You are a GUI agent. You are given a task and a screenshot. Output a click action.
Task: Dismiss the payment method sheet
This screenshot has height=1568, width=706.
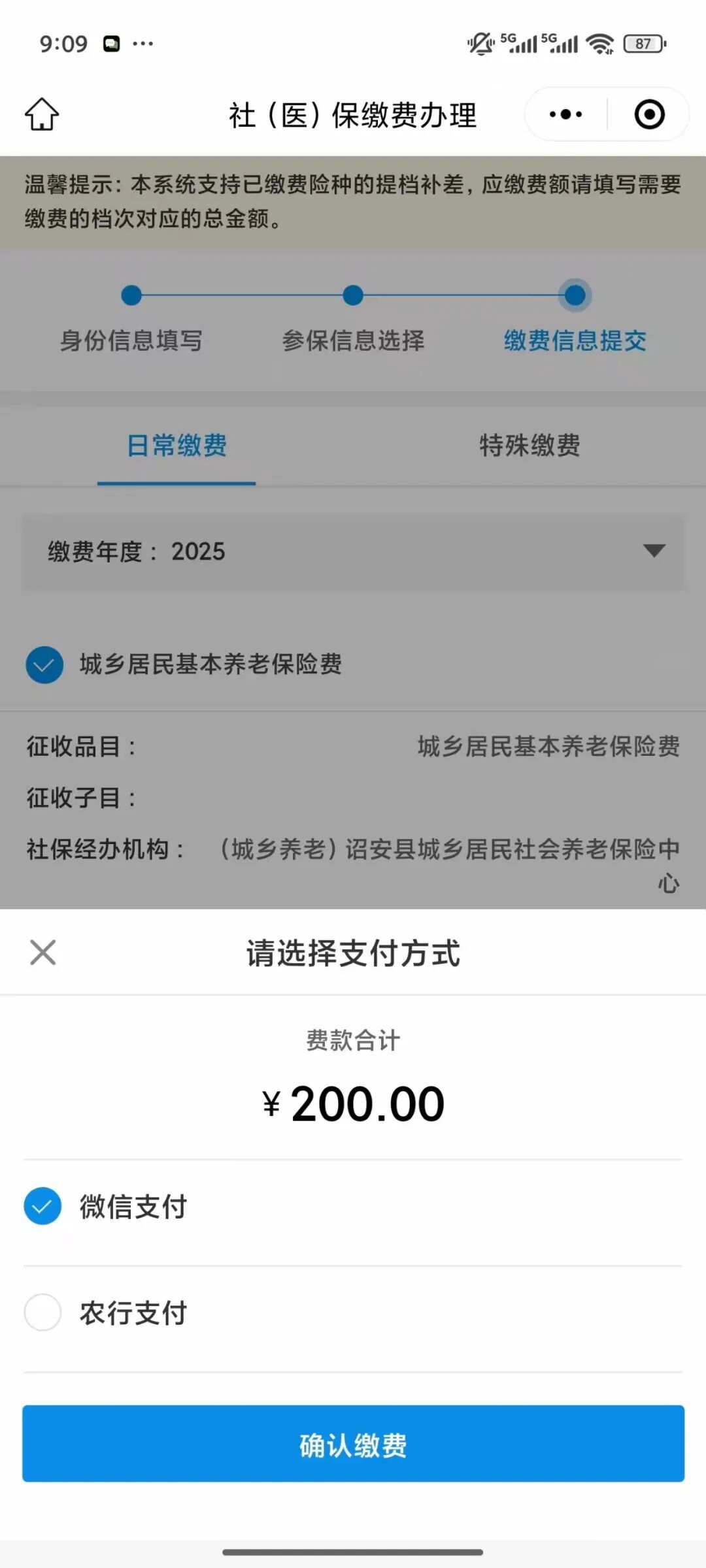(43, 953)
